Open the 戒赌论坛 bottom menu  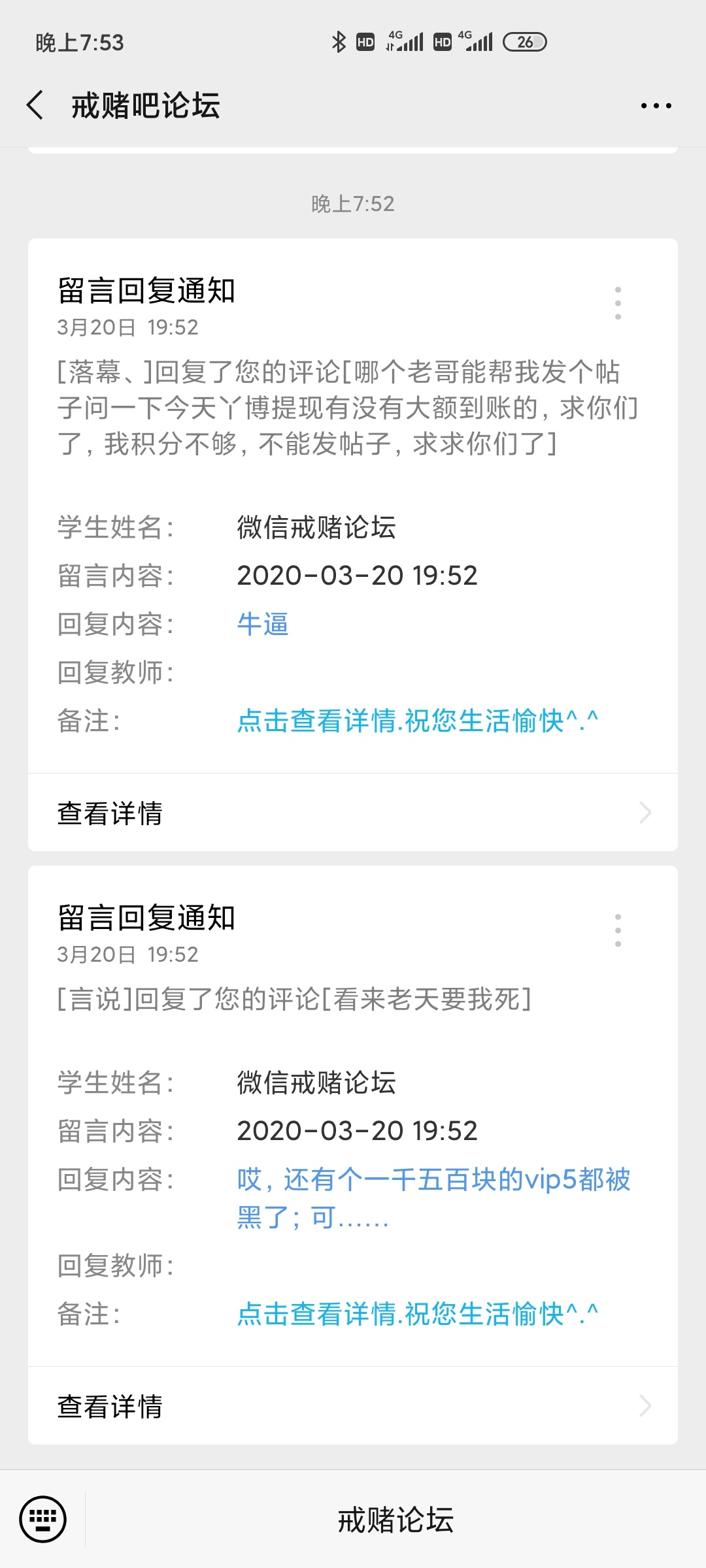coord(395,1520)
